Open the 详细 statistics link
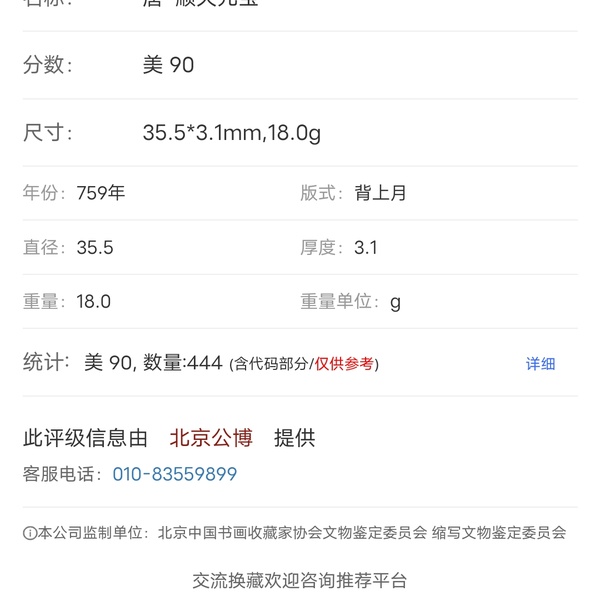Viewport: 600px width, 600px height. [540, 364]
